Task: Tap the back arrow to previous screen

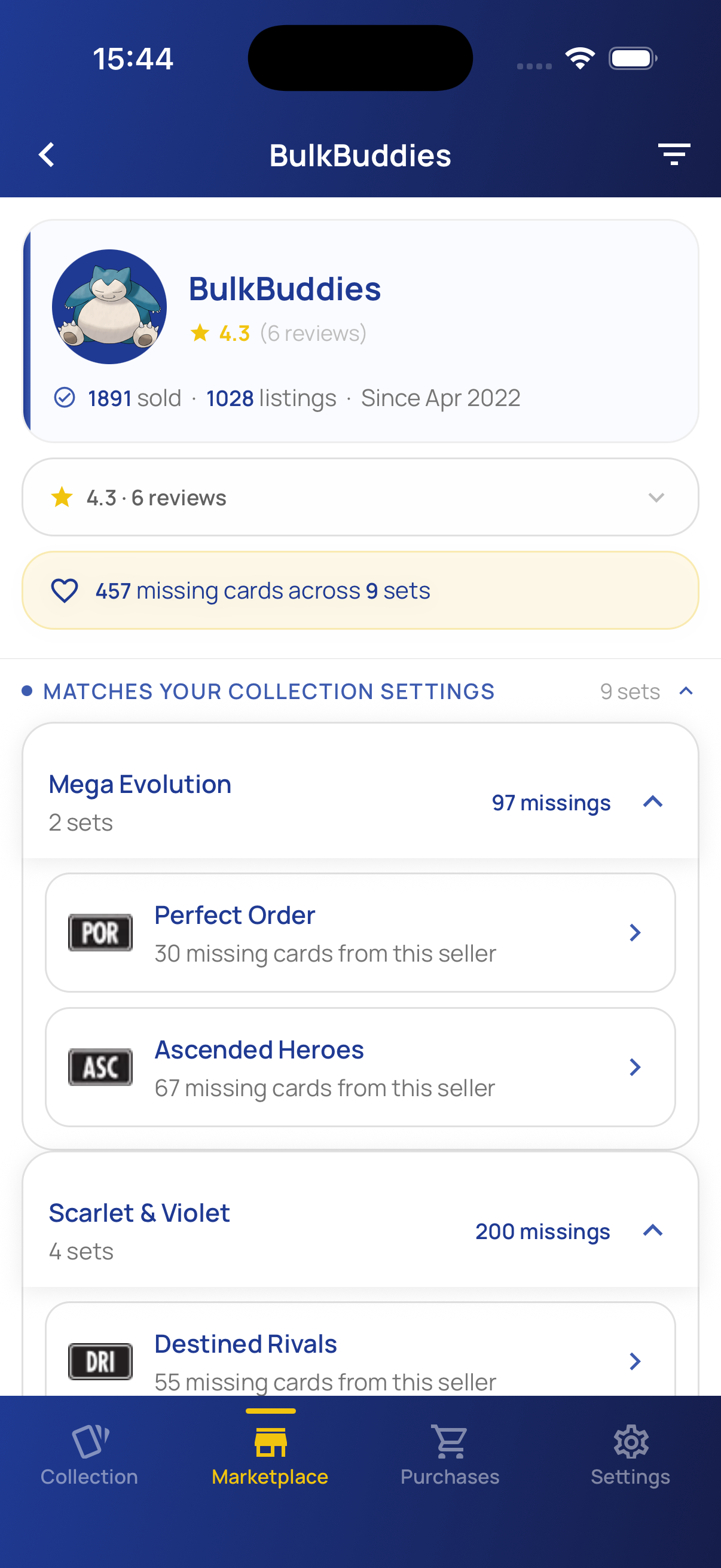Action: coord(46,155)
